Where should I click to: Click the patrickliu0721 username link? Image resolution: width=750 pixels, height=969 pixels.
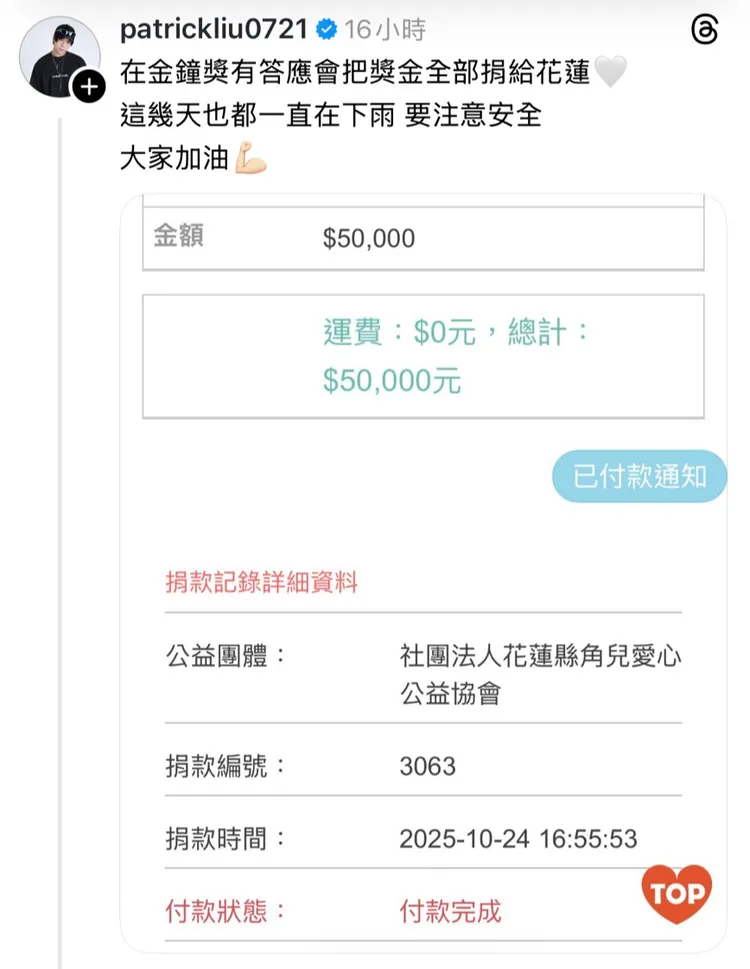tap(213, 29)
